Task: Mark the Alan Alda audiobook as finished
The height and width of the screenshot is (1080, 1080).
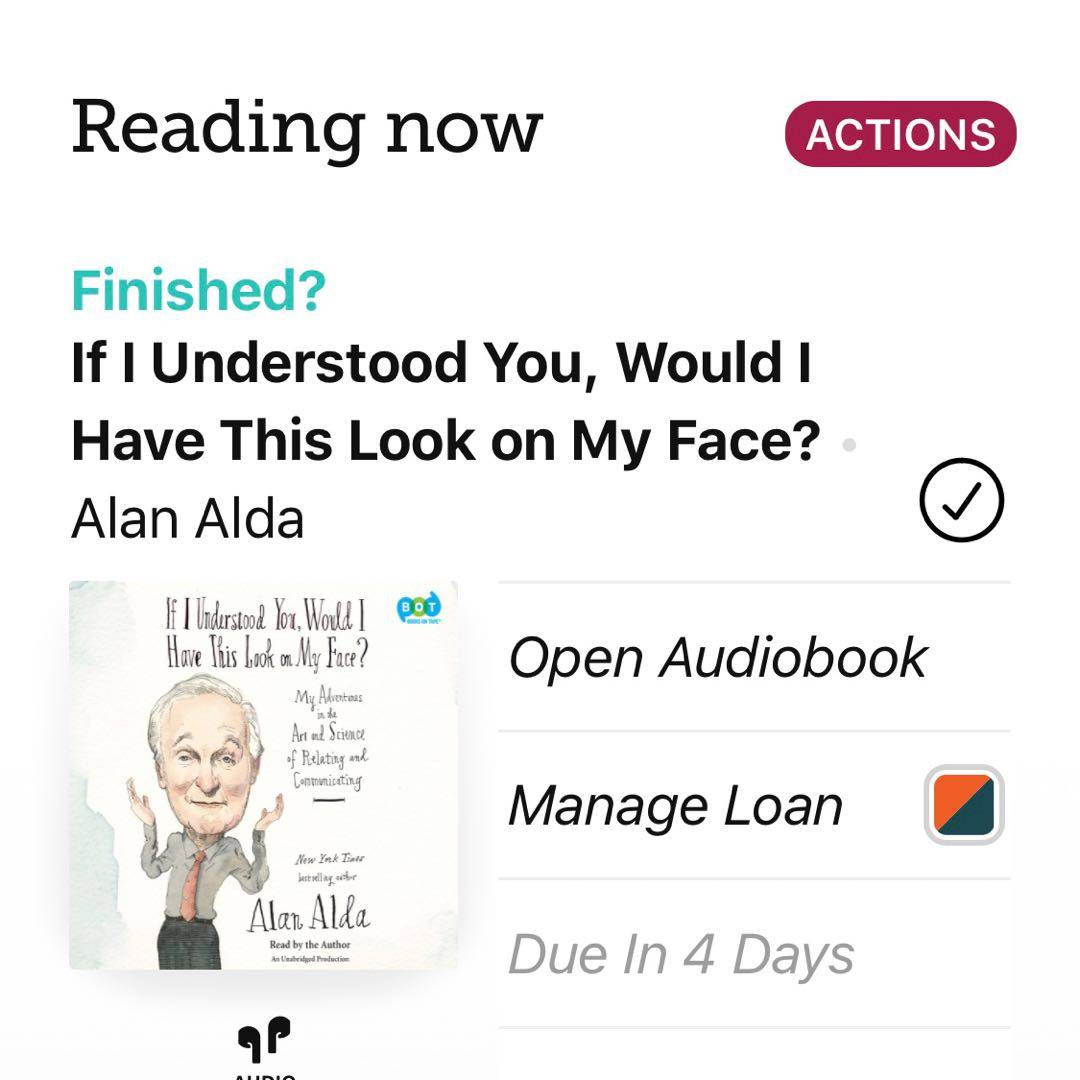Action: (960, 500)
